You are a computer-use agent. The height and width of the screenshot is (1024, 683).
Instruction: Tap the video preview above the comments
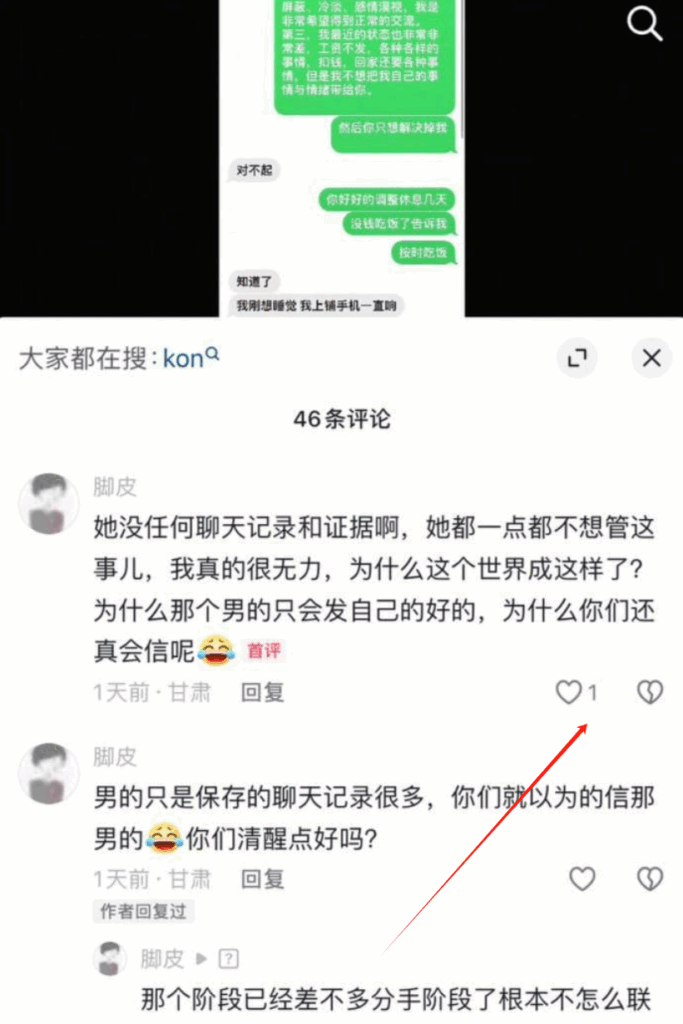(x=340, y=160)
